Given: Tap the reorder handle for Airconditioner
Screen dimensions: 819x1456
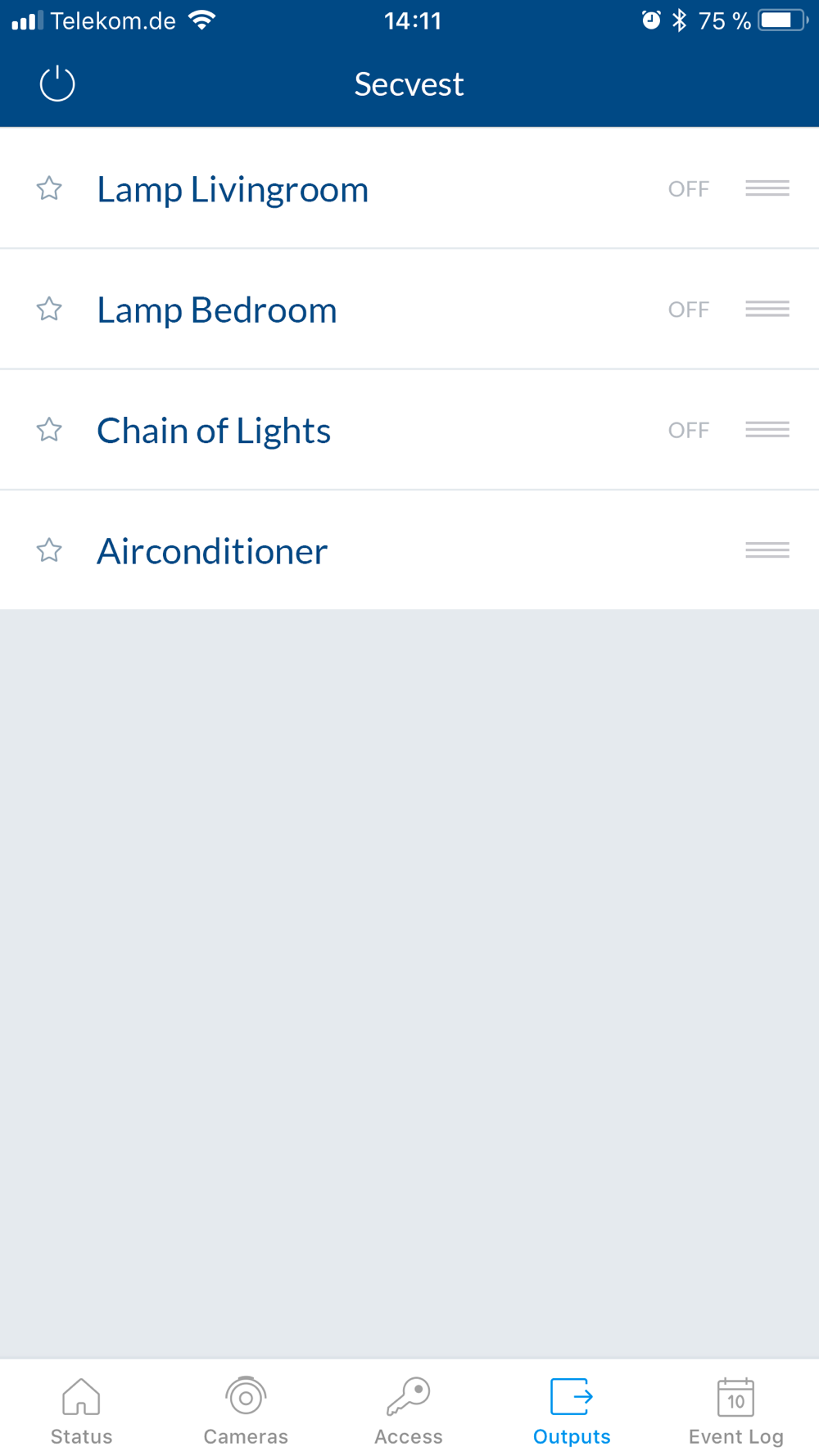Looking at the screenshot, I should 767,549.
